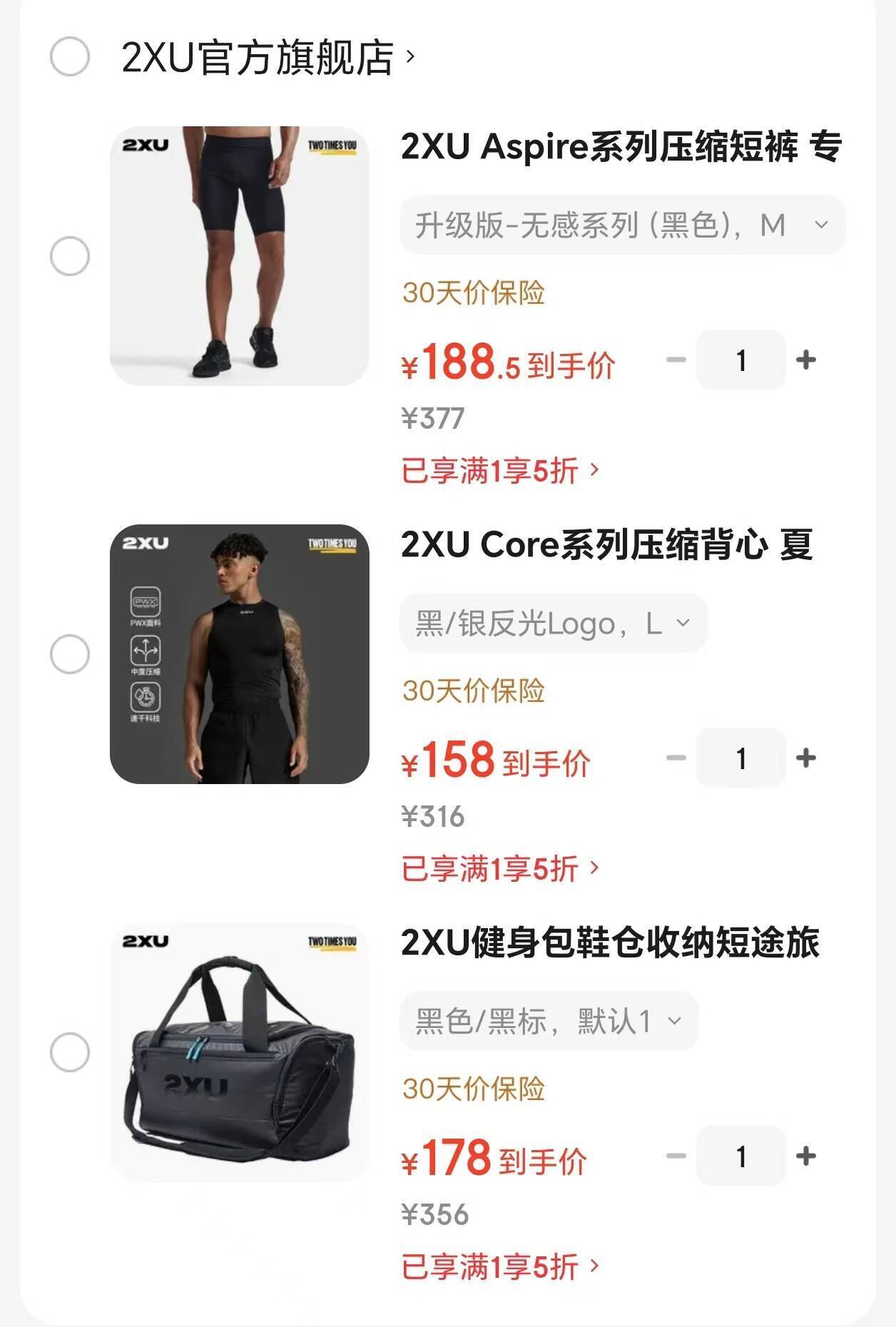
Task: Select all items from 2XU官方旗舰店
Action: [x=70, y=57]
